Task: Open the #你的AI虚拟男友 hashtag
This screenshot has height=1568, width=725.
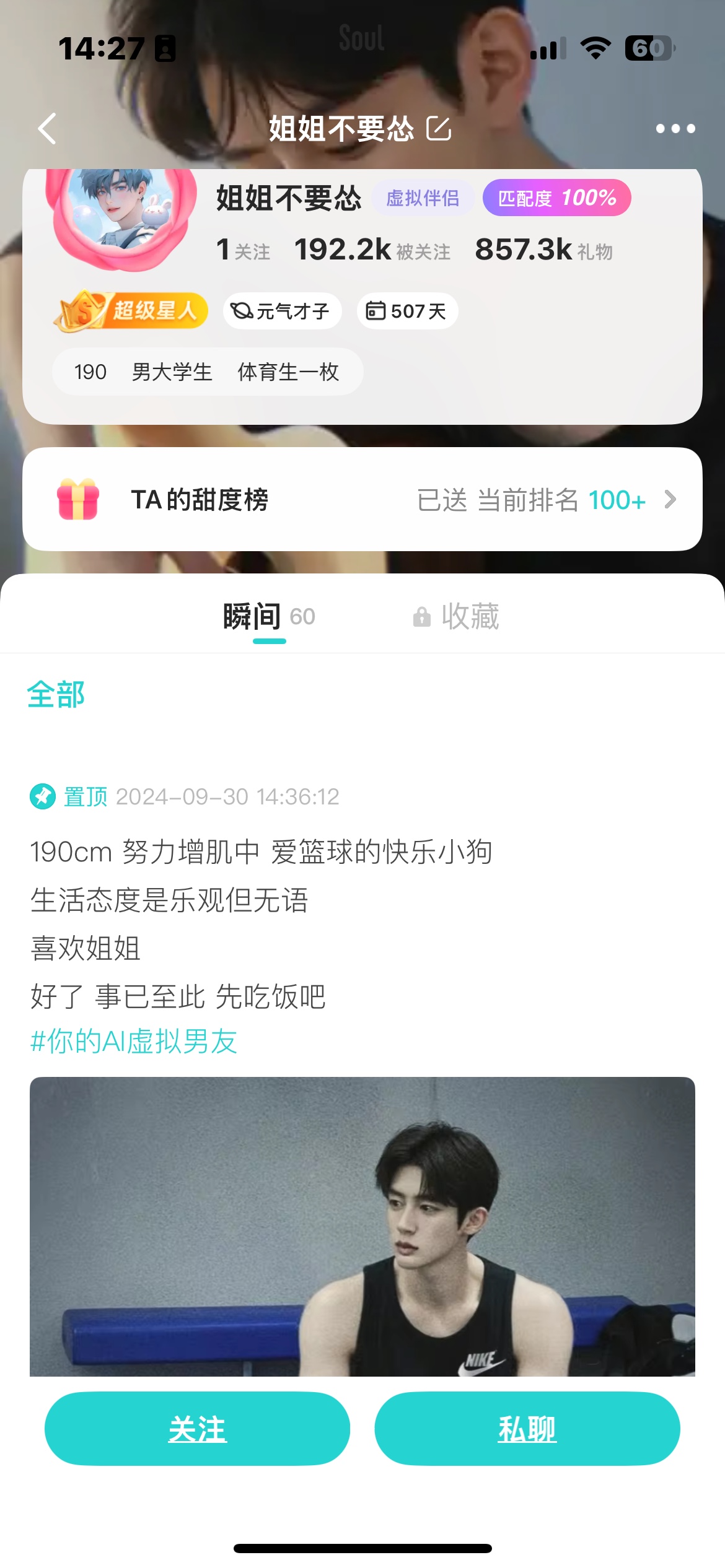Action: [134, 1041]
